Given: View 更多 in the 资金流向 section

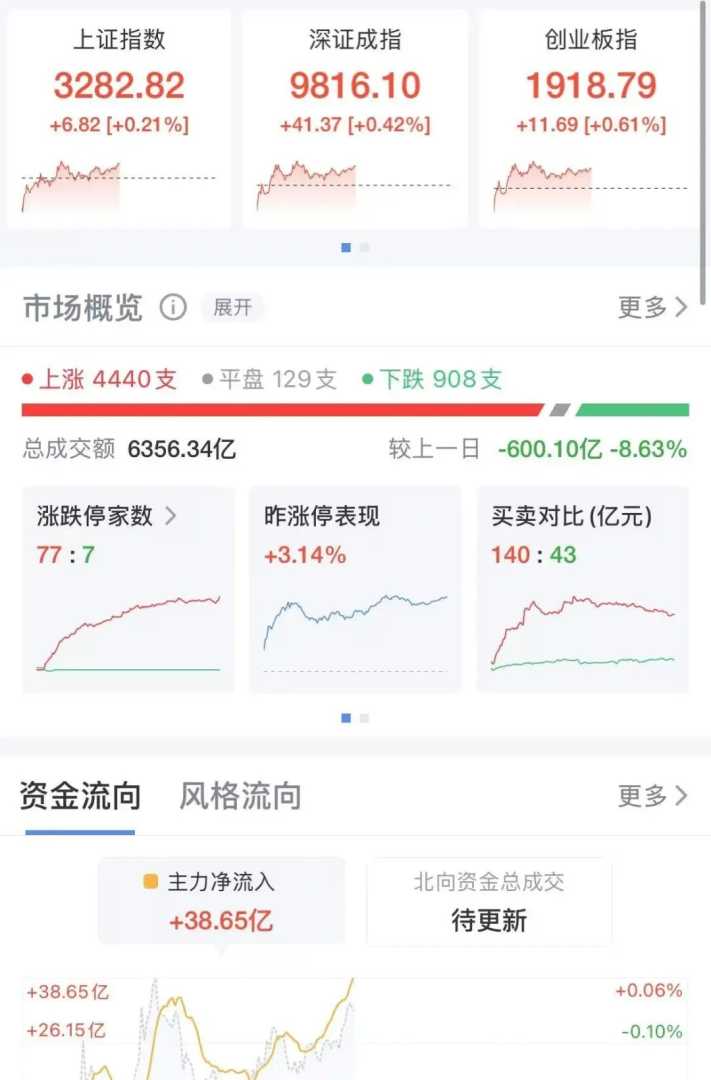Looking at the screenshot, I should 652,796.
